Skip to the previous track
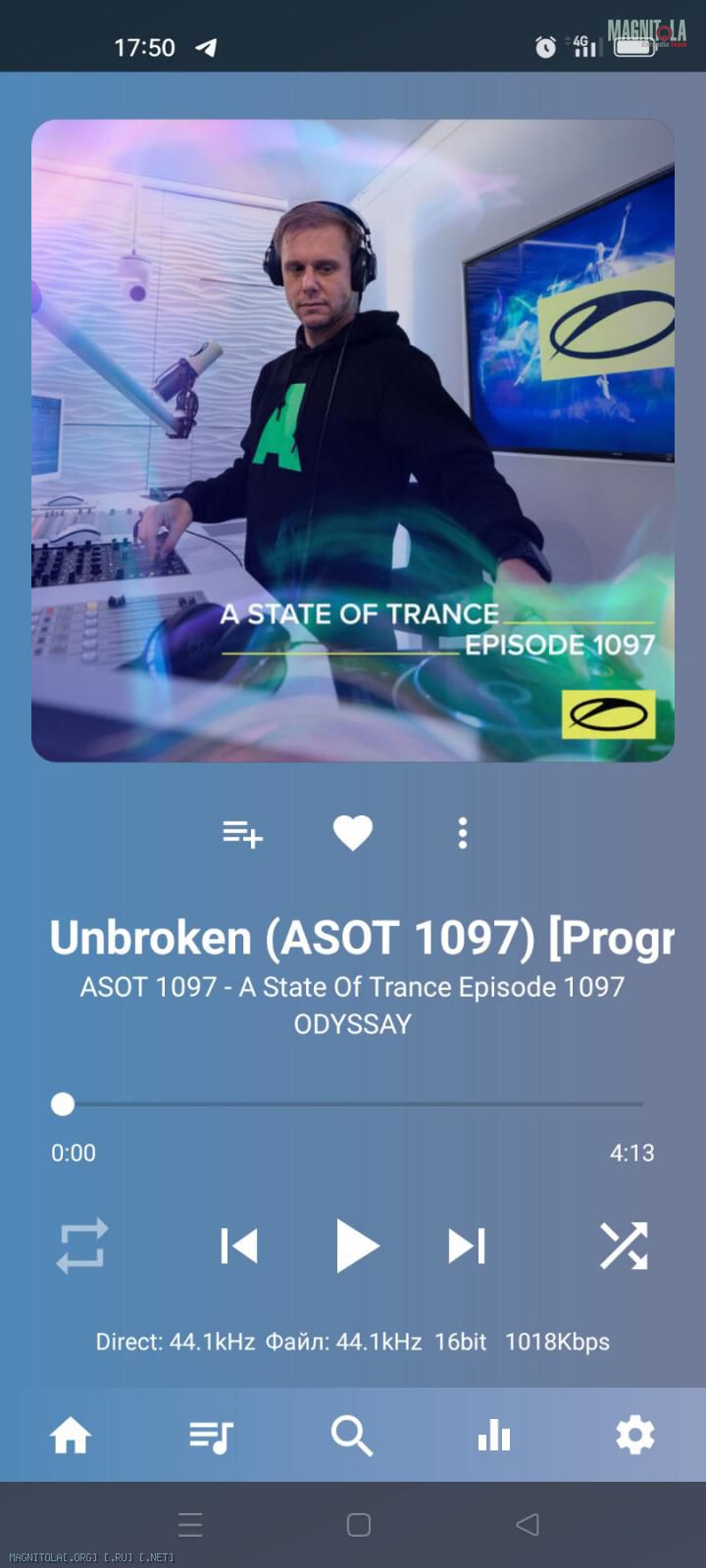706x1568 pixels. (239, 1246)
